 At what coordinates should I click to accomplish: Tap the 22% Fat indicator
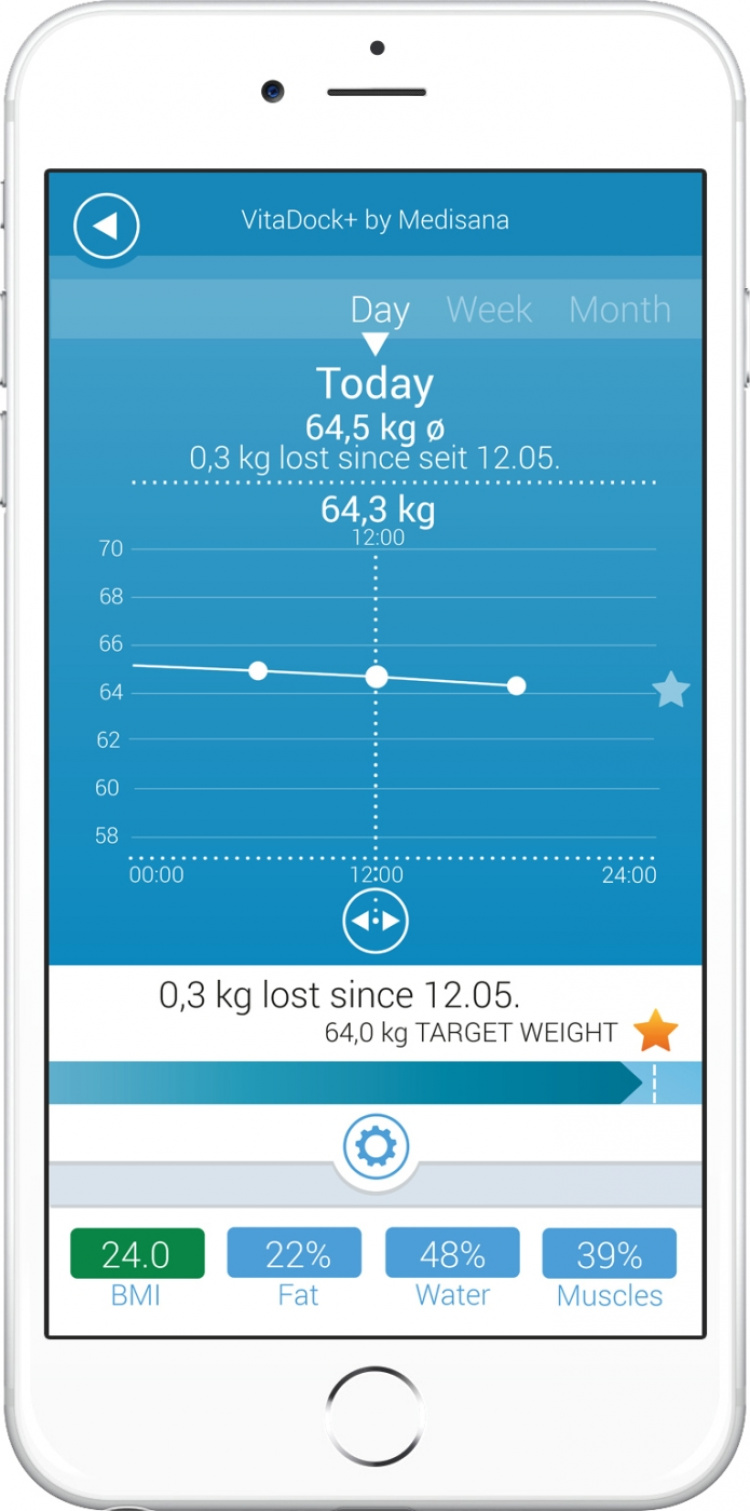294,1254
